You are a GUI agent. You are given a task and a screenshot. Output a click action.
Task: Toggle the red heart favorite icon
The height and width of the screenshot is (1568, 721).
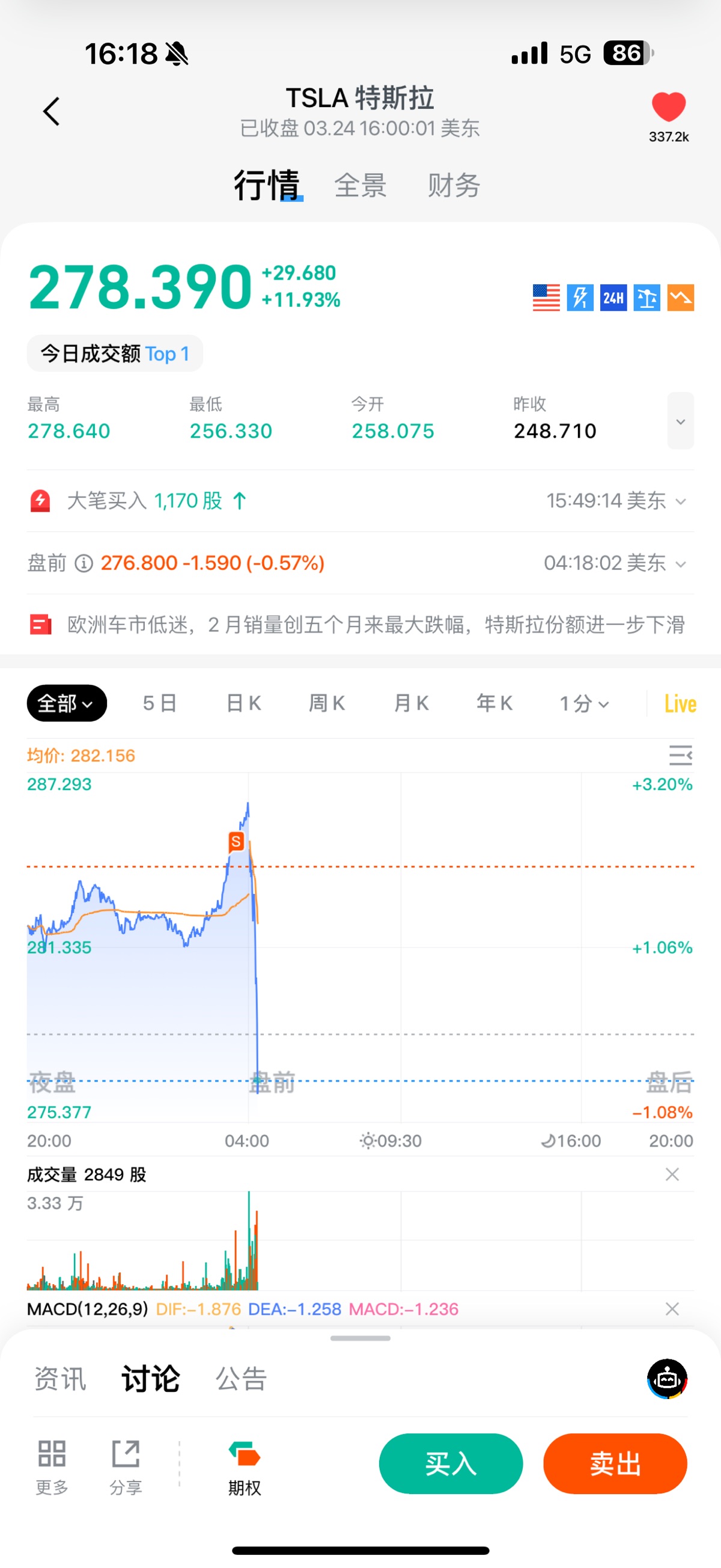pyautogui.click(x=668, y=108)
